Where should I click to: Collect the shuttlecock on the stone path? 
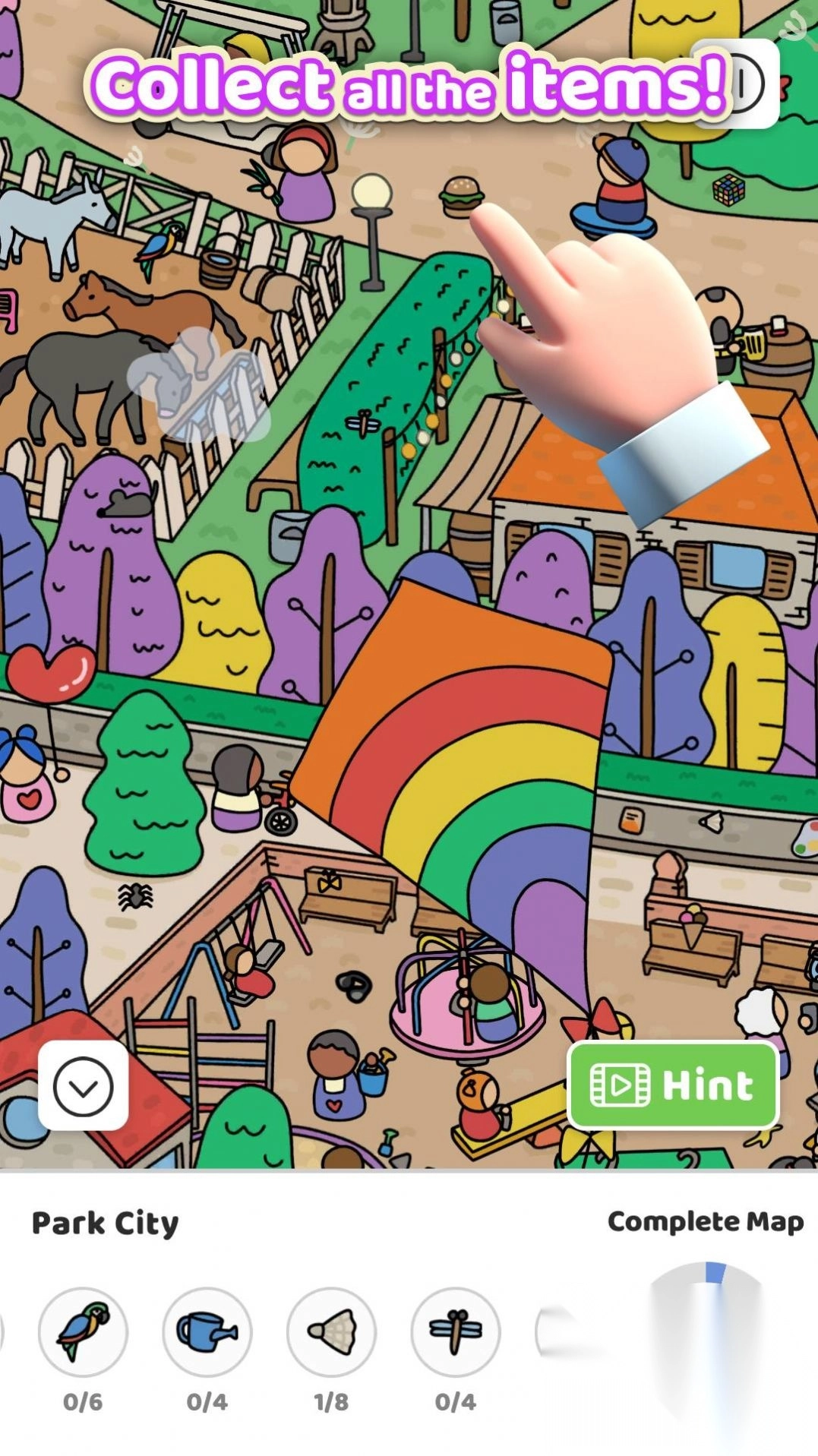coord(711,821)
